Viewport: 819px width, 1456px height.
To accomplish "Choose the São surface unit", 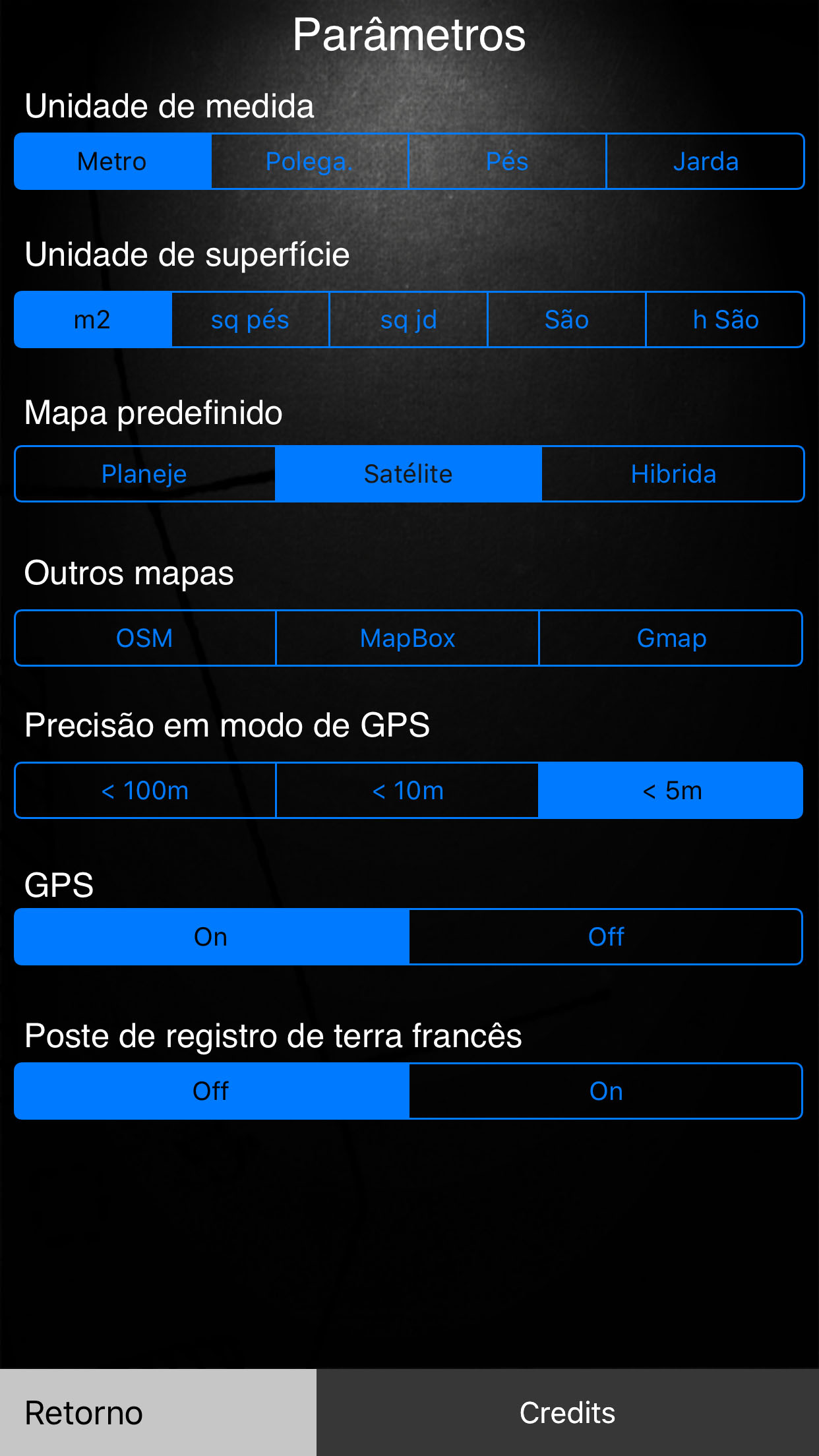I will tap(566, 320).
